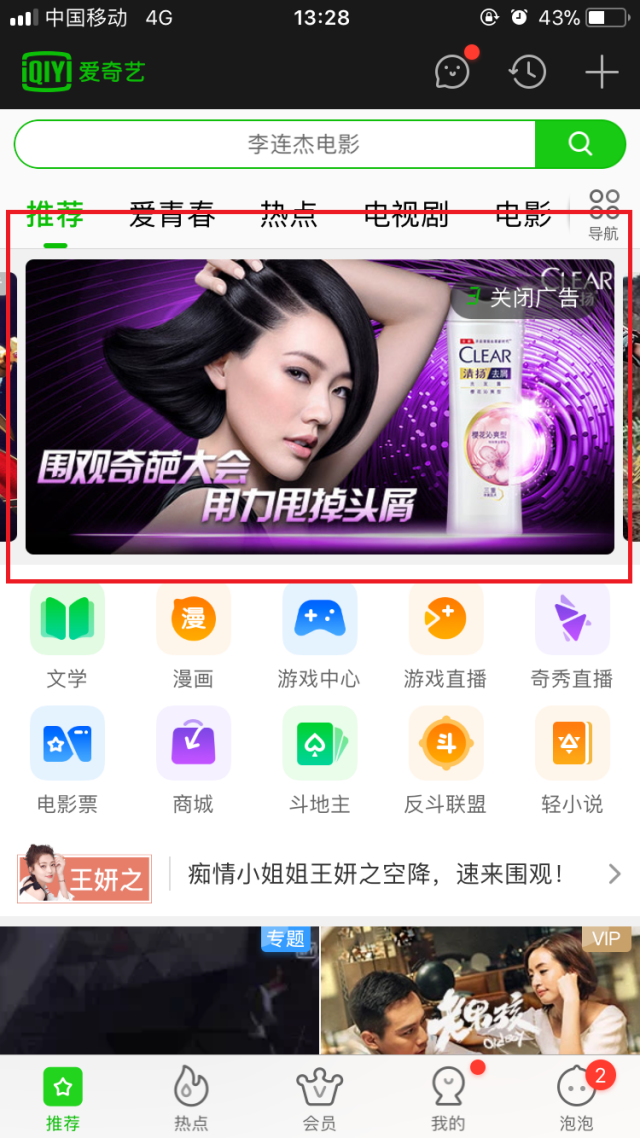Image resolution: width=640 pixels, height=1138 pixels.
Task: Open the 王妍之 promo headline
Action: [375, 876]
